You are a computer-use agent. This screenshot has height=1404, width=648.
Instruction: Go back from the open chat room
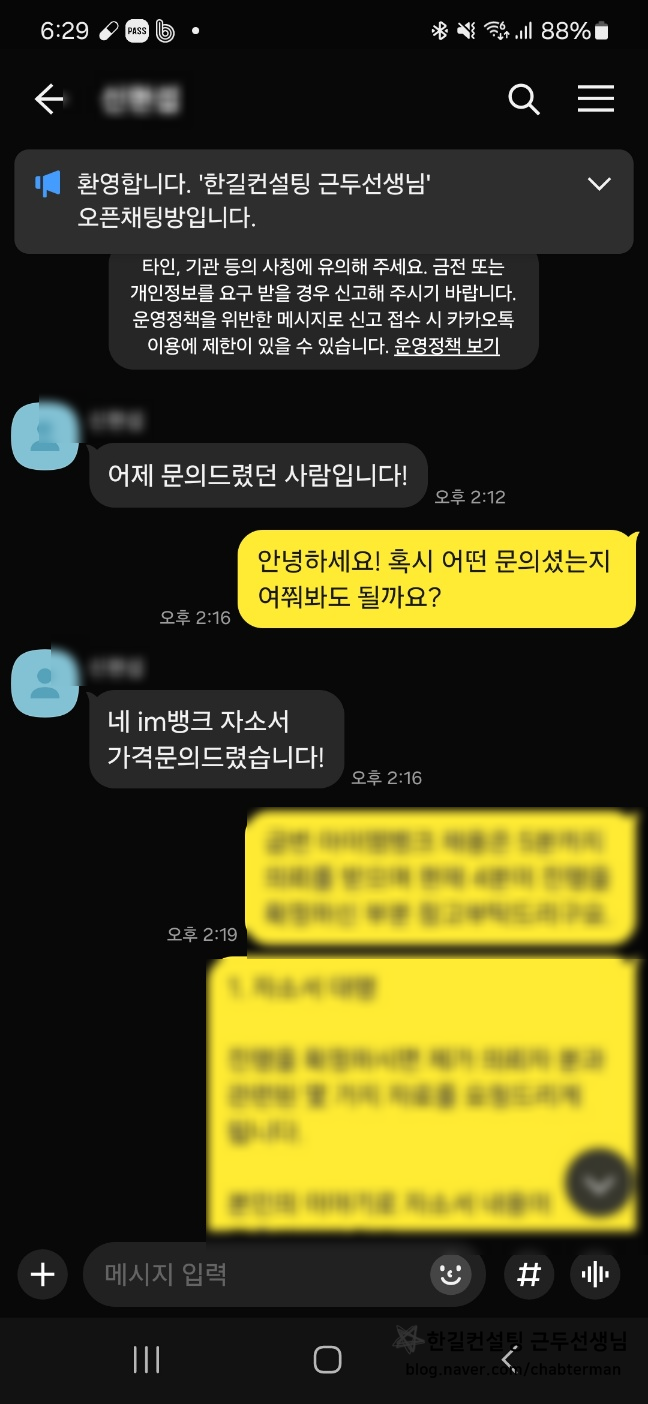48,98
